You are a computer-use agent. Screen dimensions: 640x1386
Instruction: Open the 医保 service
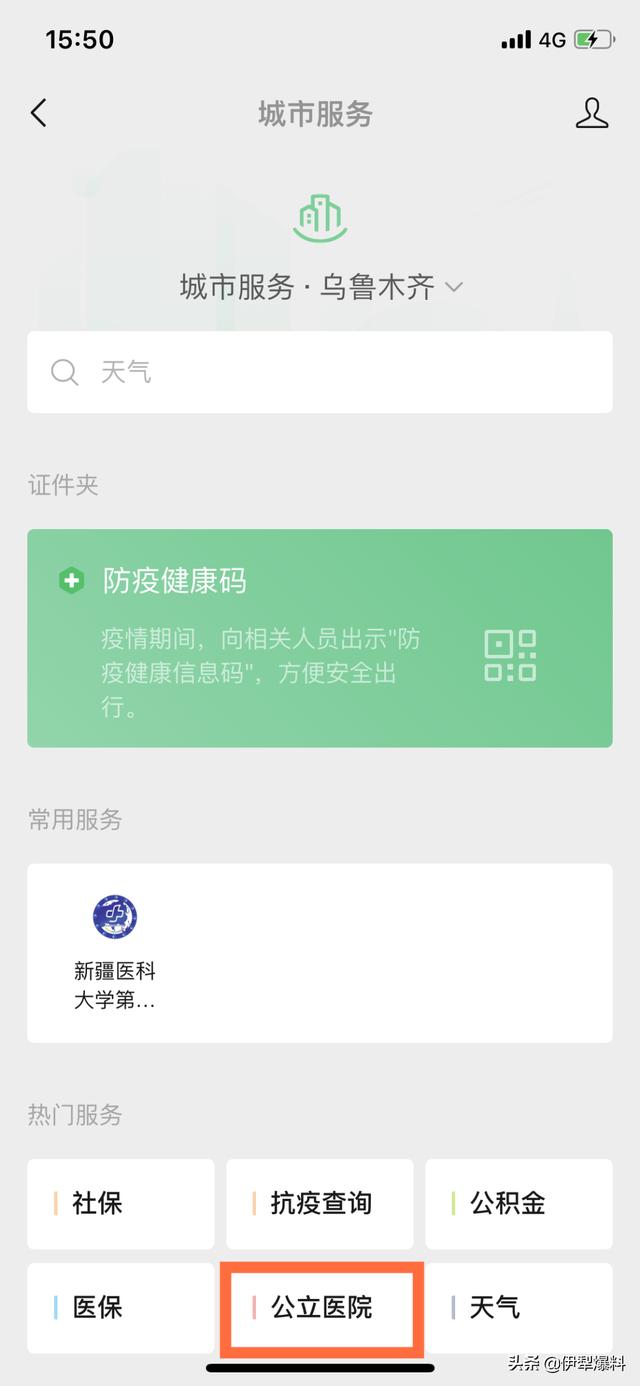121,1307
